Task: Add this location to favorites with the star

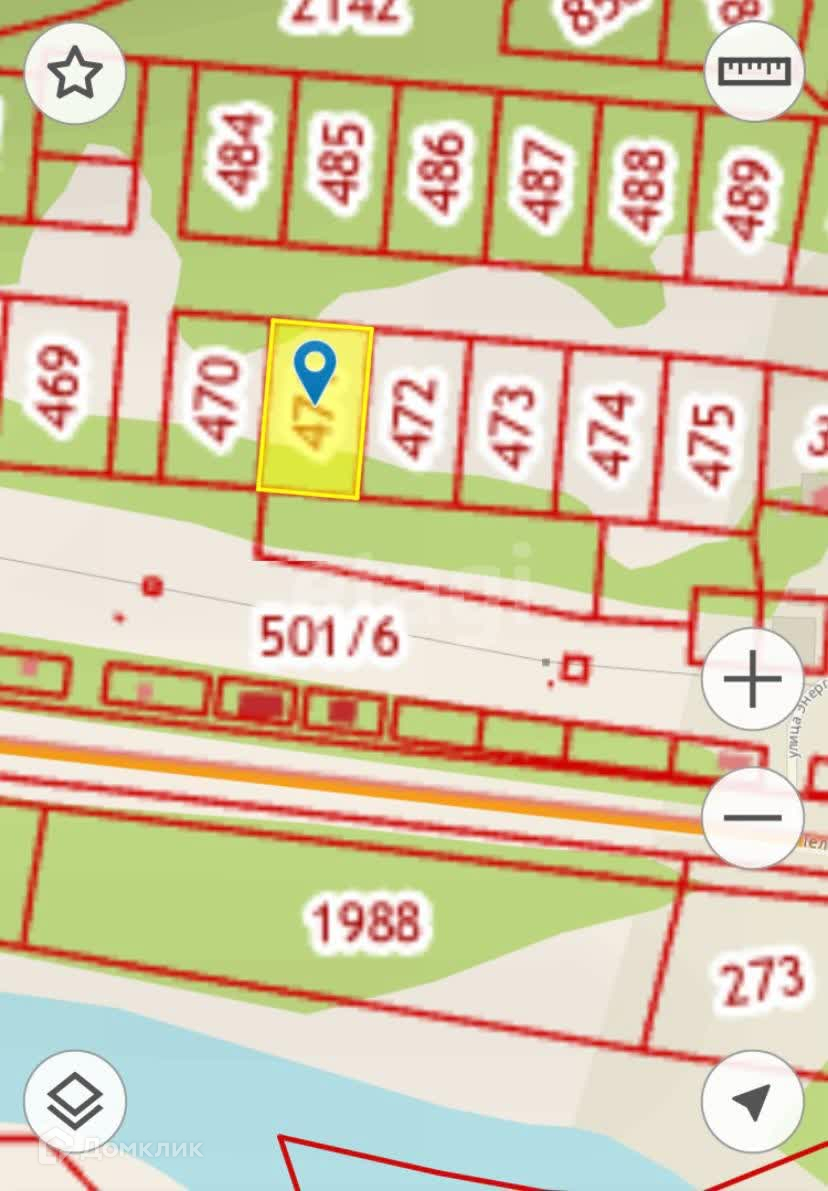Action: pos(75,73)
